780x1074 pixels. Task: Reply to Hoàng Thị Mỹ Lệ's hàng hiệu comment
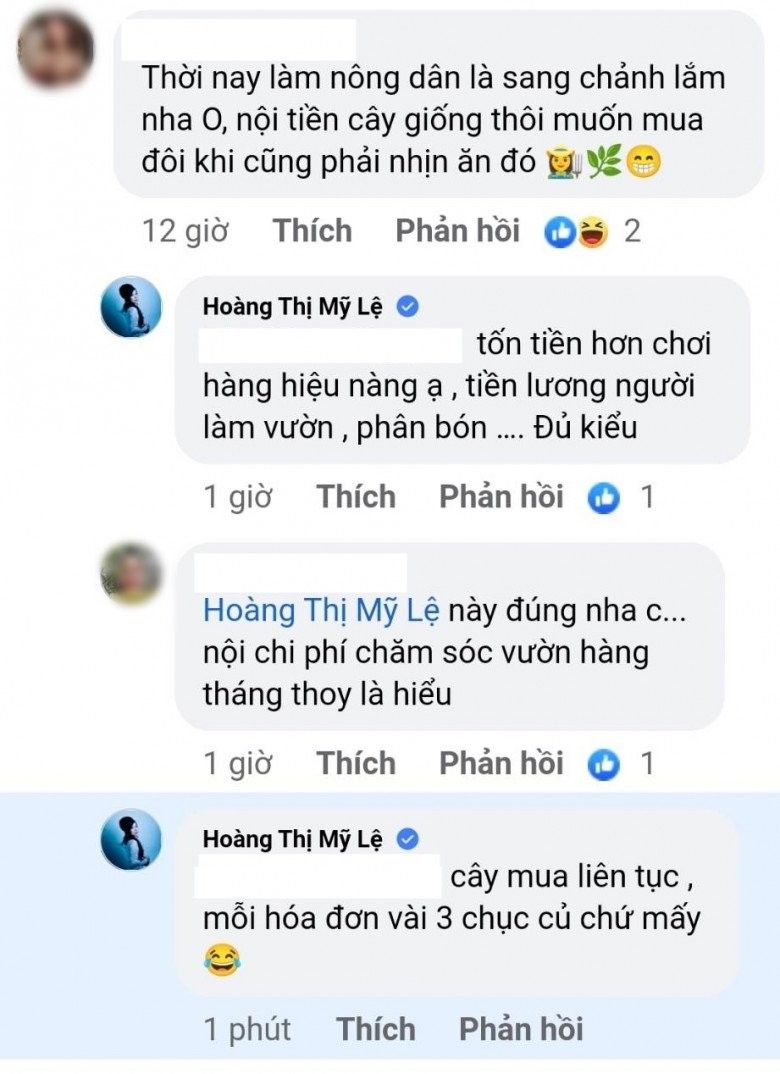[x=501, y=497]
